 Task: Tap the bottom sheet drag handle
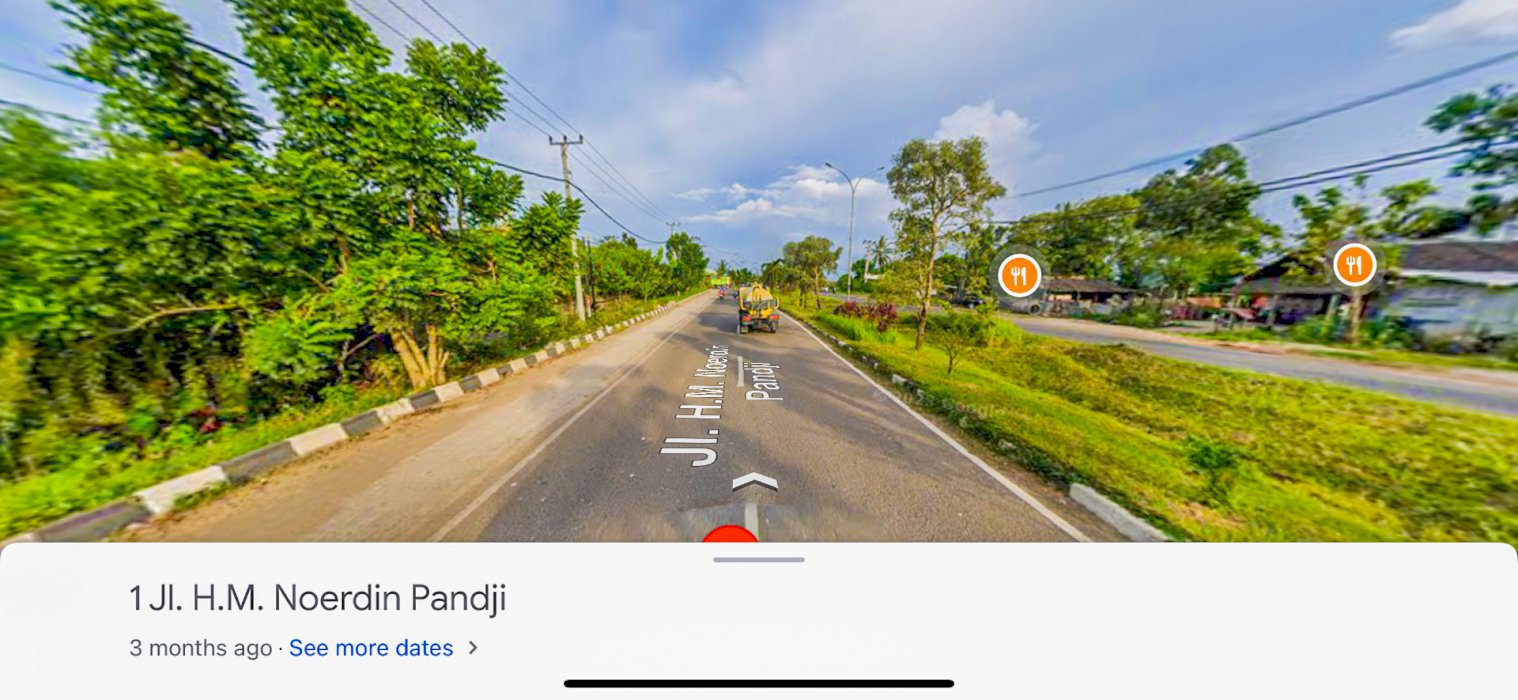pyautogui.click(x=759, y=560)
